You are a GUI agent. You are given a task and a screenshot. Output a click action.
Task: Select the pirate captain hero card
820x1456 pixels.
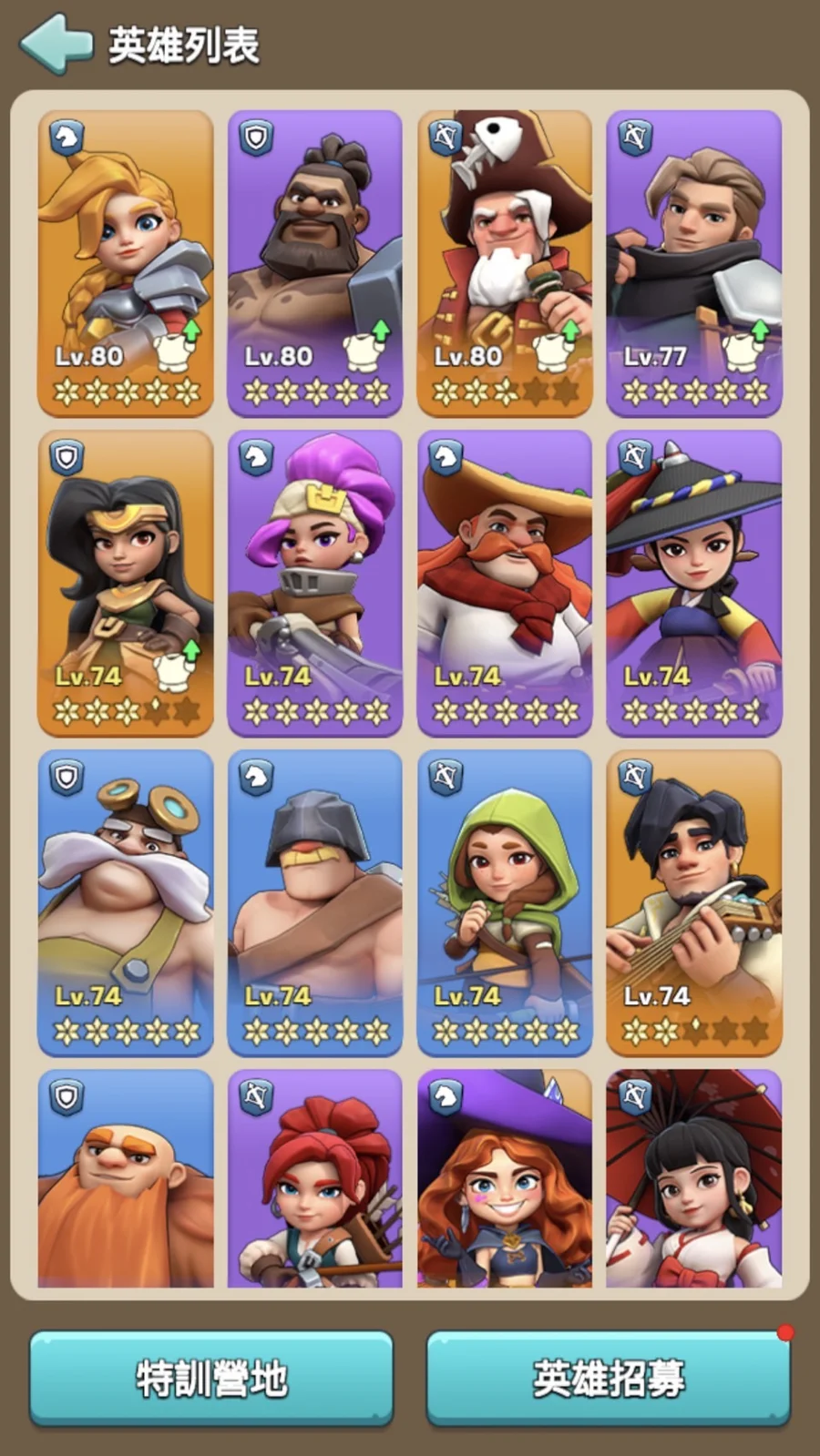505,263
